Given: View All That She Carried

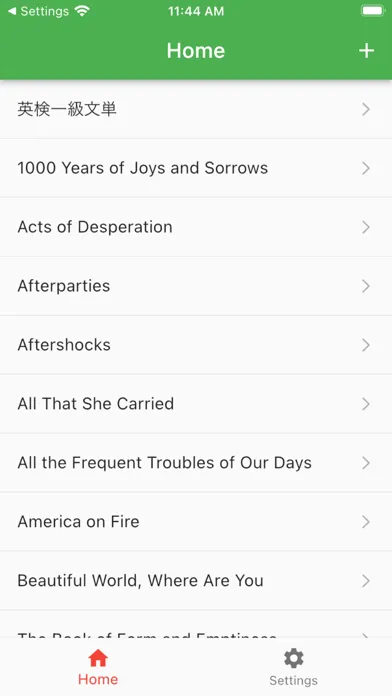Looking at the screenshot, I should click(x=196, y=404).
